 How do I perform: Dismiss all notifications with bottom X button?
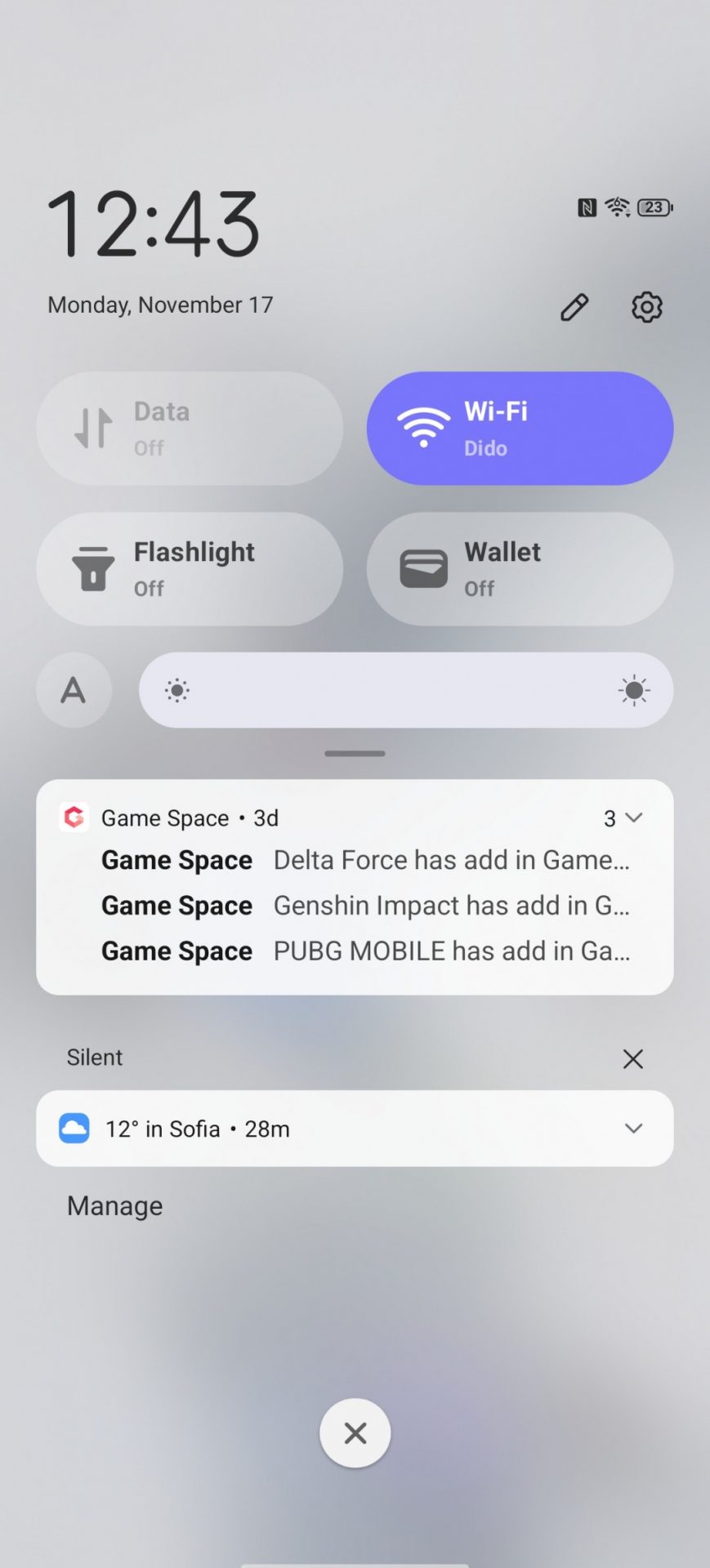click(355, 1432)
